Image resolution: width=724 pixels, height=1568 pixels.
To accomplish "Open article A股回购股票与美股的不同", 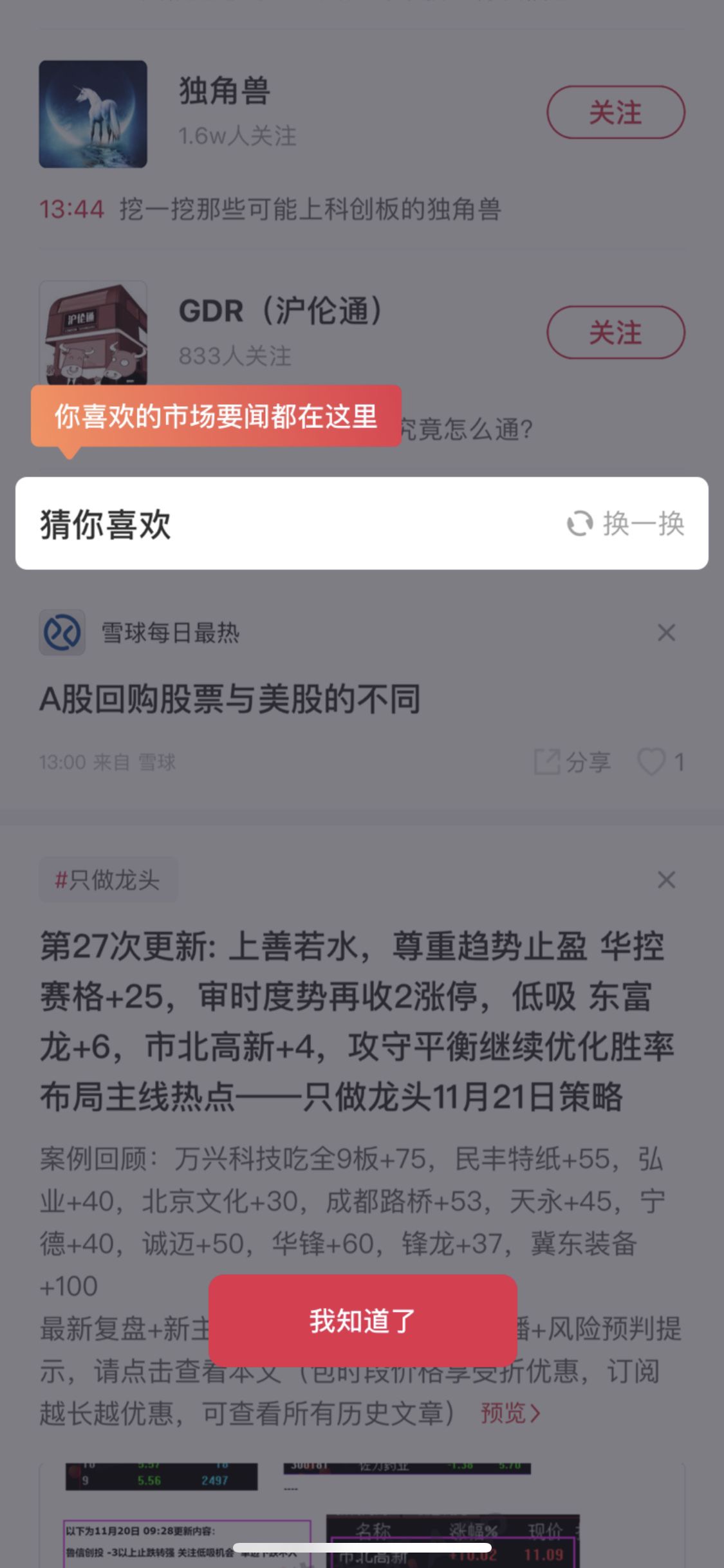I will 230,699.
